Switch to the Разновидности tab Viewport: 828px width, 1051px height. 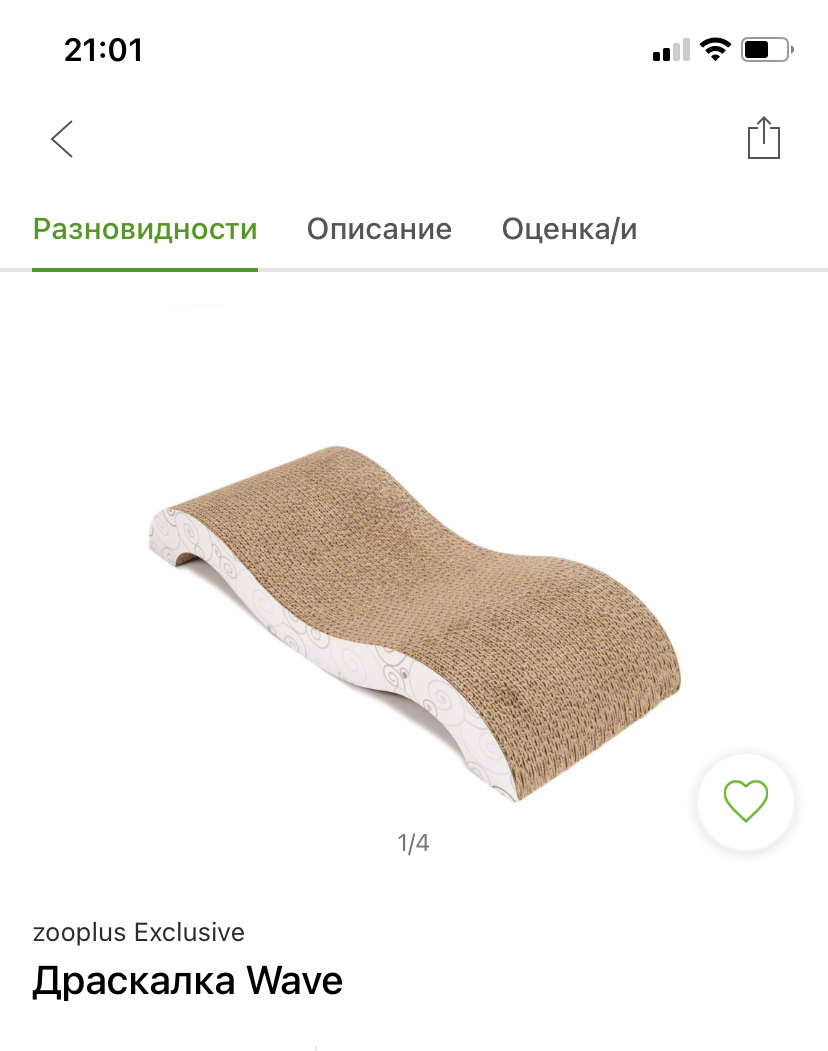point(145,230)
